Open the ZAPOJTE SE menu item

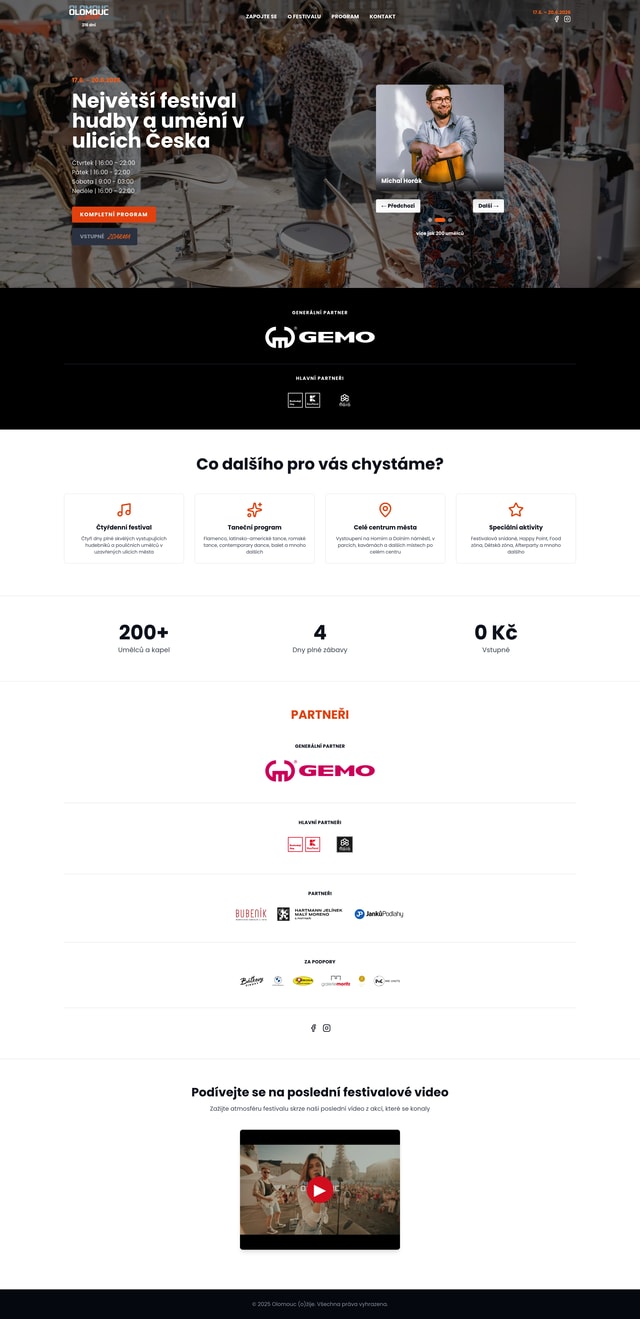261,16
